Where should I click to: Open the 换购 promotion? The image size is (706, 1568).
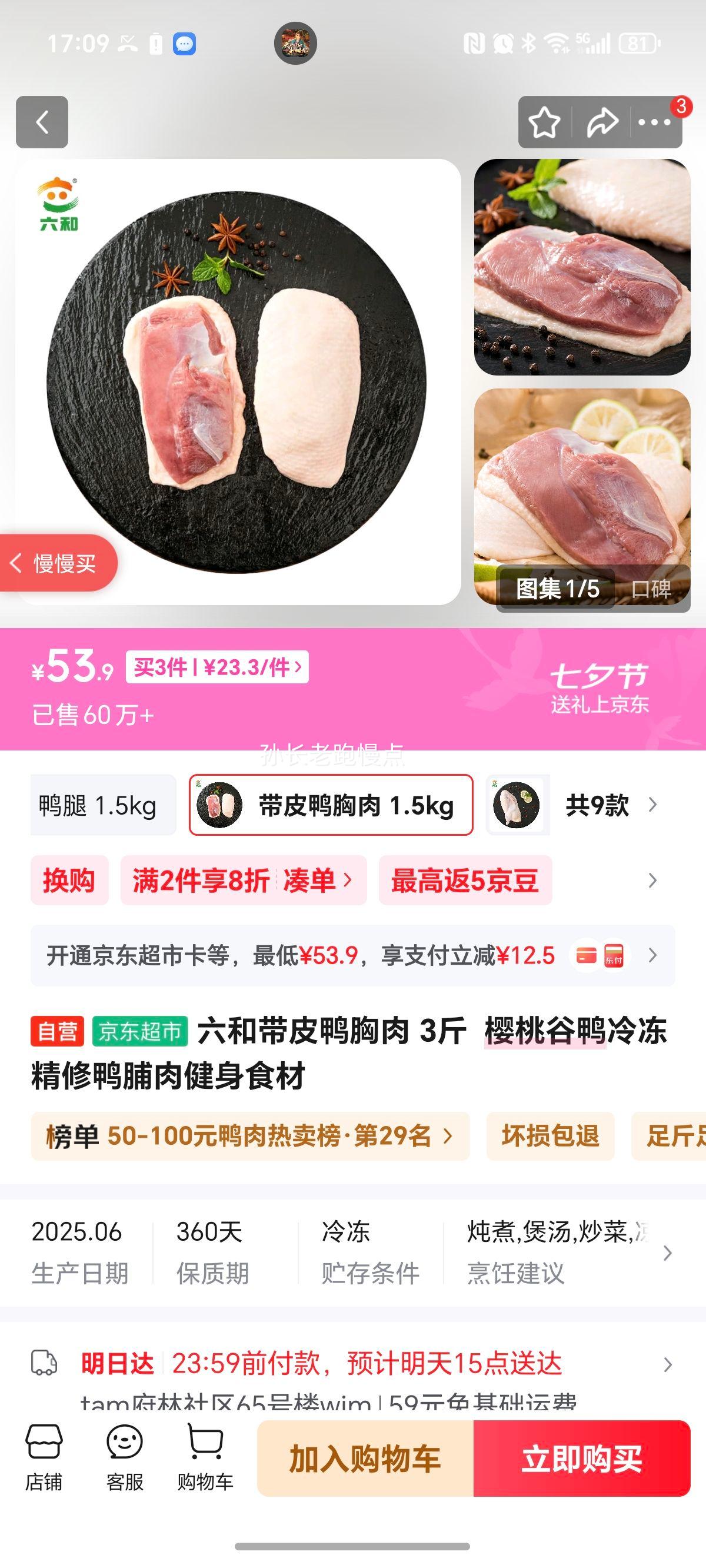[69, 880]
